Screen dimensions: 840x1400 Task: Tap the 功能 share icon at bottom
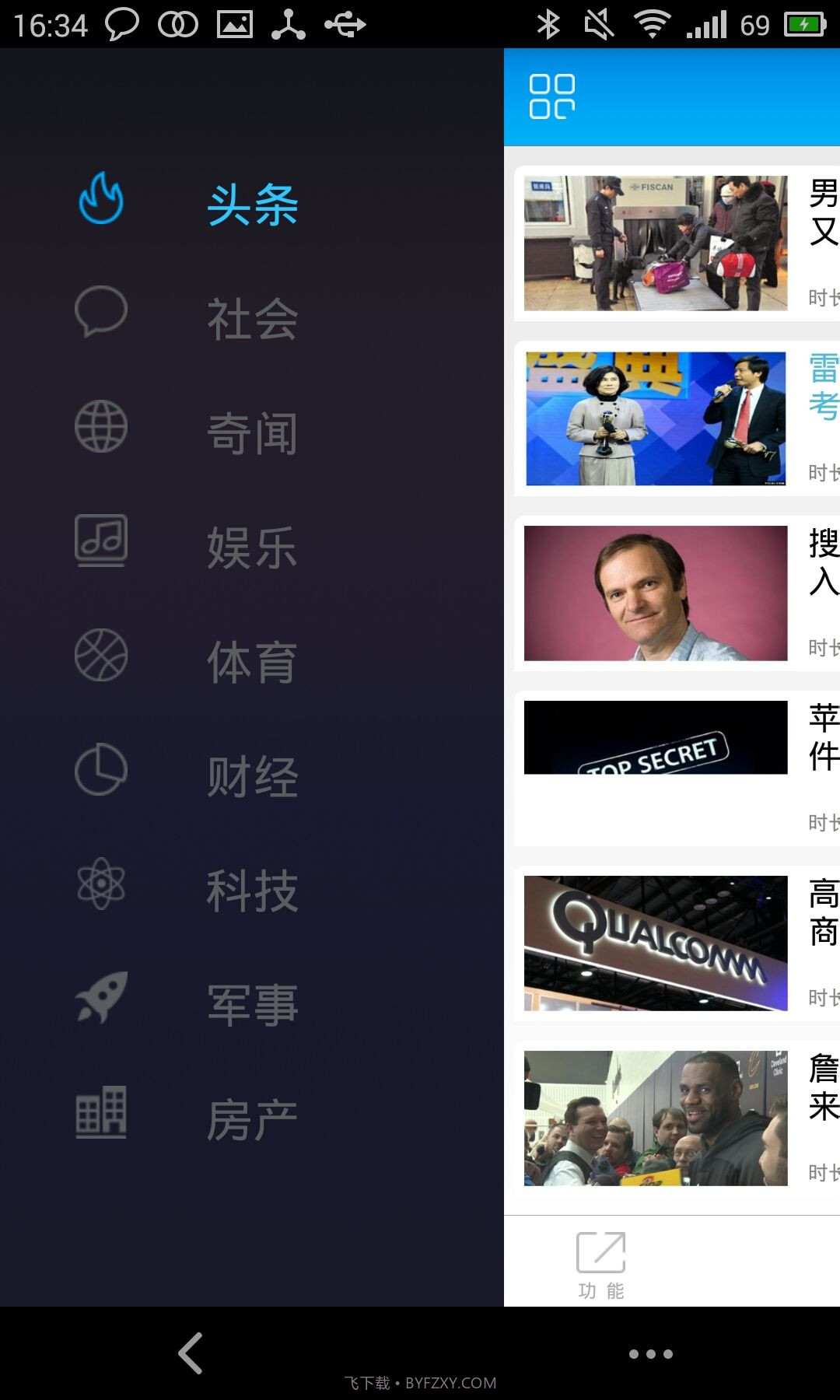click(x=603, y=1252)
